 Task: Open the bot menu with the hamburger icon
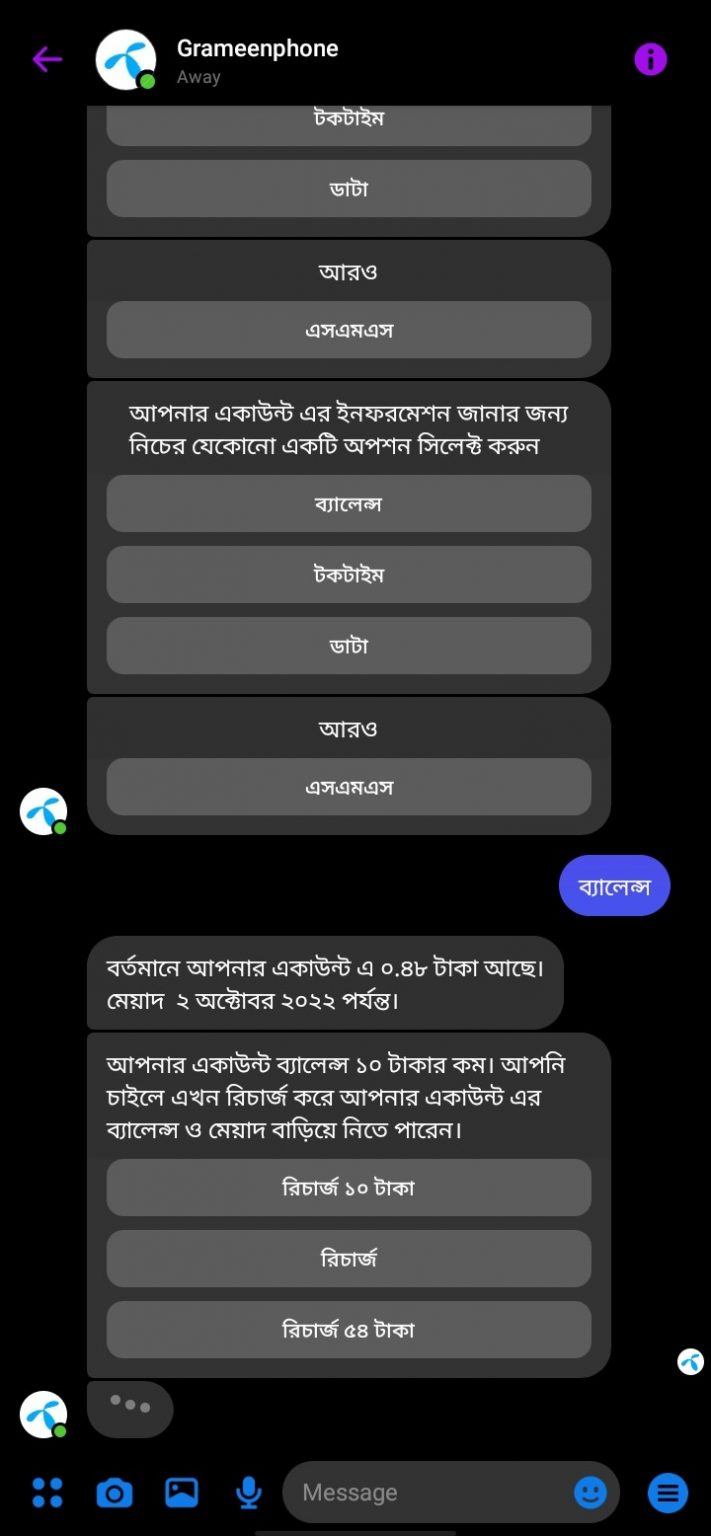tap(668, 1493)
